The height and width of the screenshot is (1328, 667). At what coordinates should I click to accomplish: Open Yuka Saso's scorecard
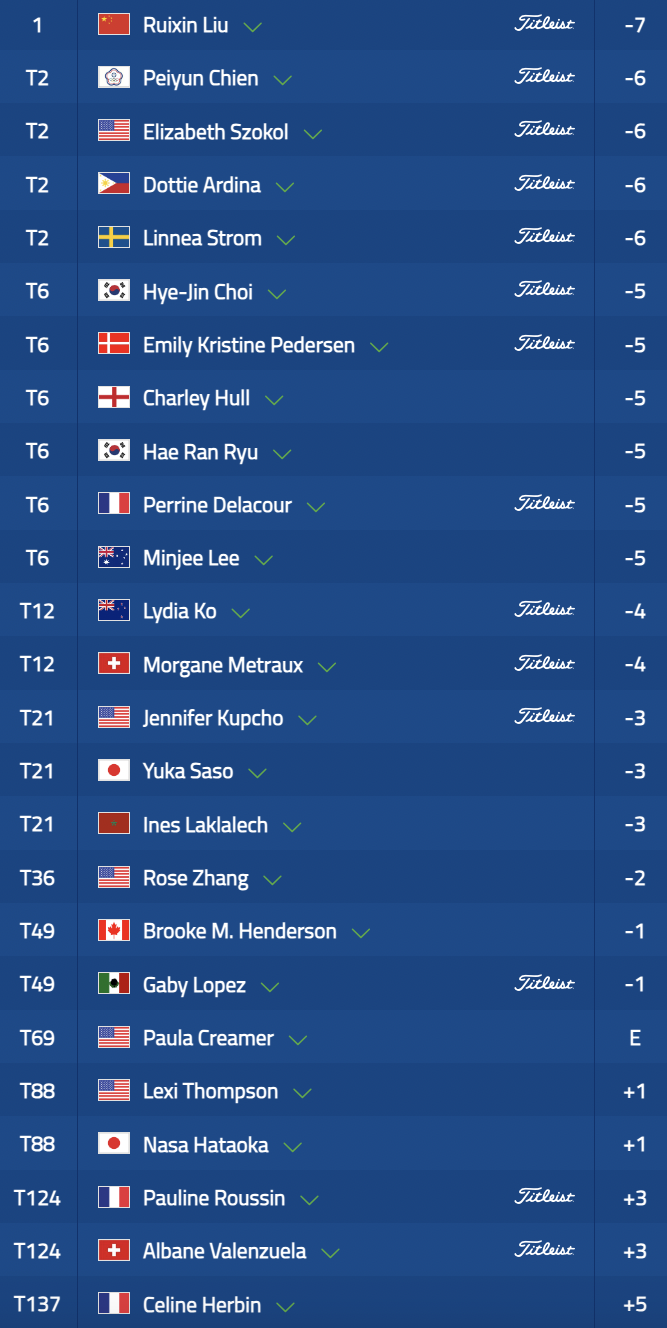(258, 773)
